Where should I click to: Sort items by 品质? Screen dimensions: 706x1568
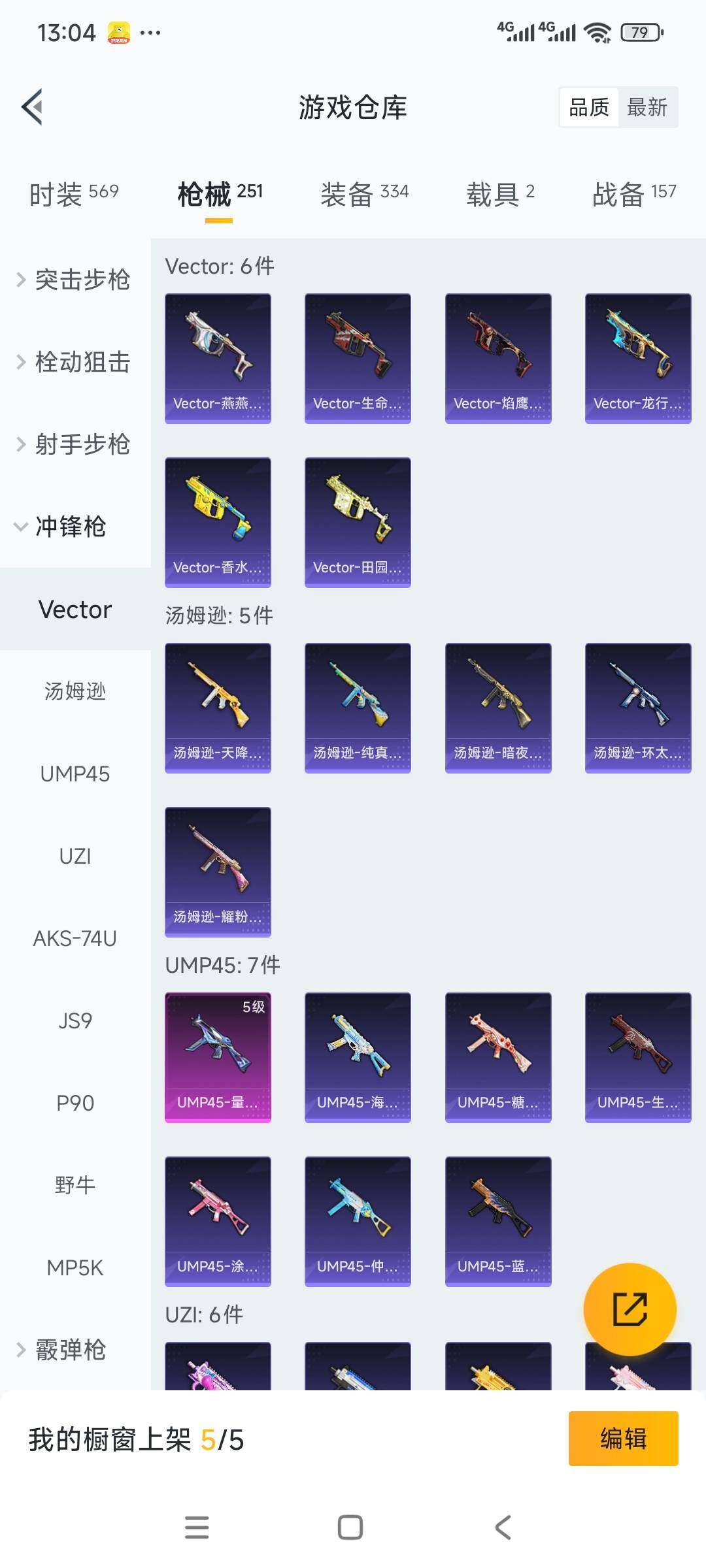589,107
